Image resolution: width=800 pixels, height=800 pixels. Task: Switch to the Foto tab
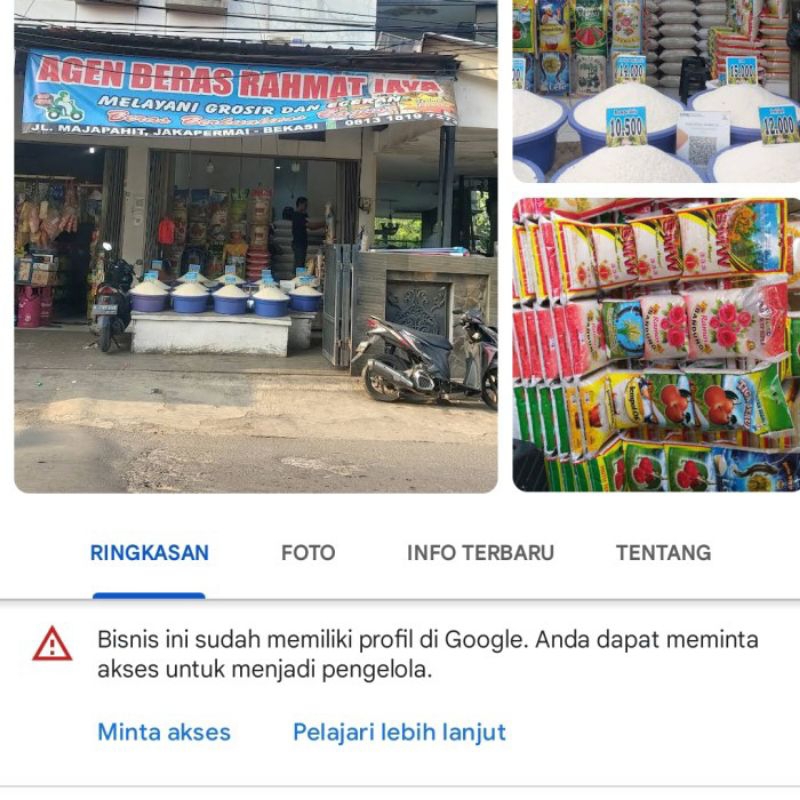308,553
